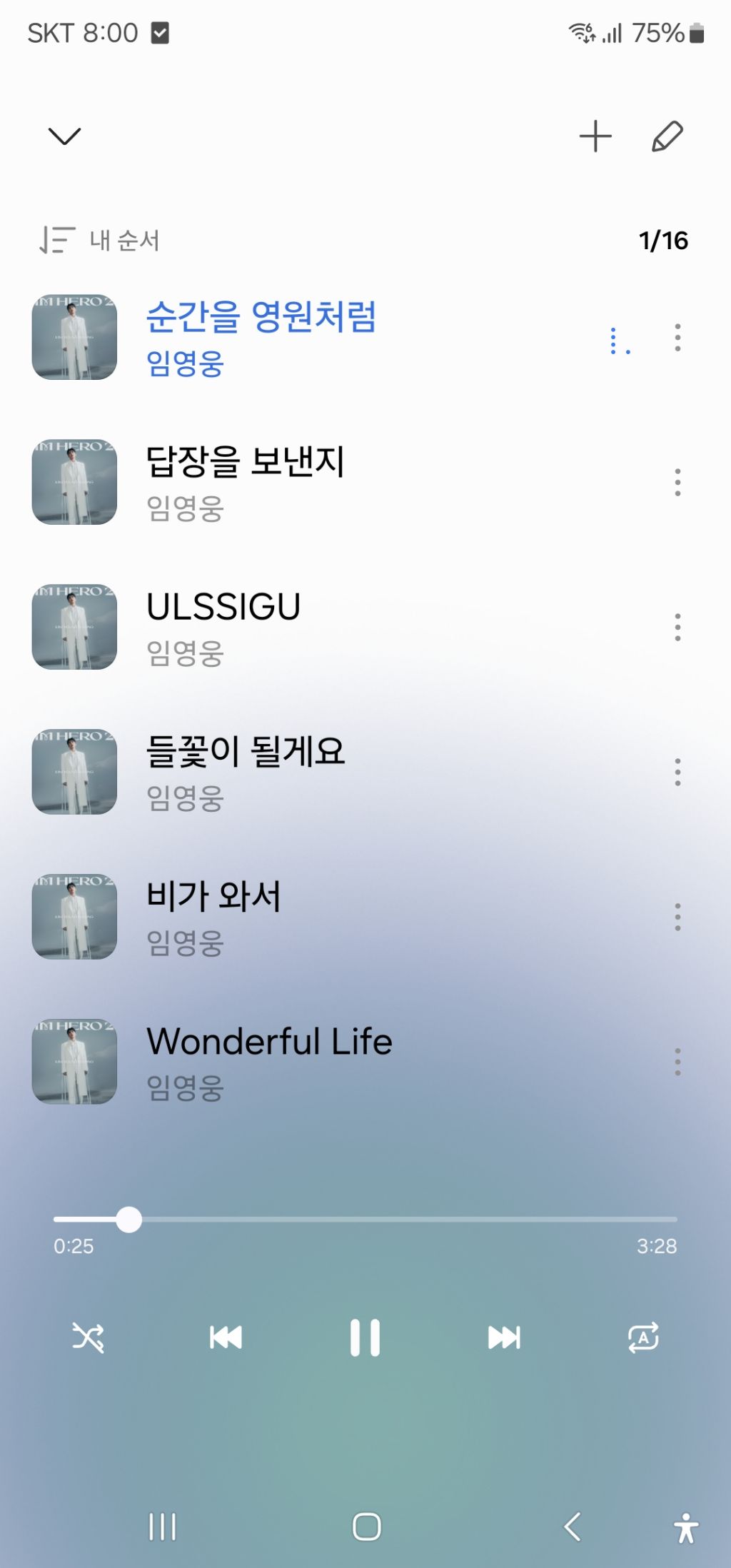The height and width of the screenshot is (1568, 731).
Task: Open more options for 답장을 보낸지
Action: [x=677, y=482]
